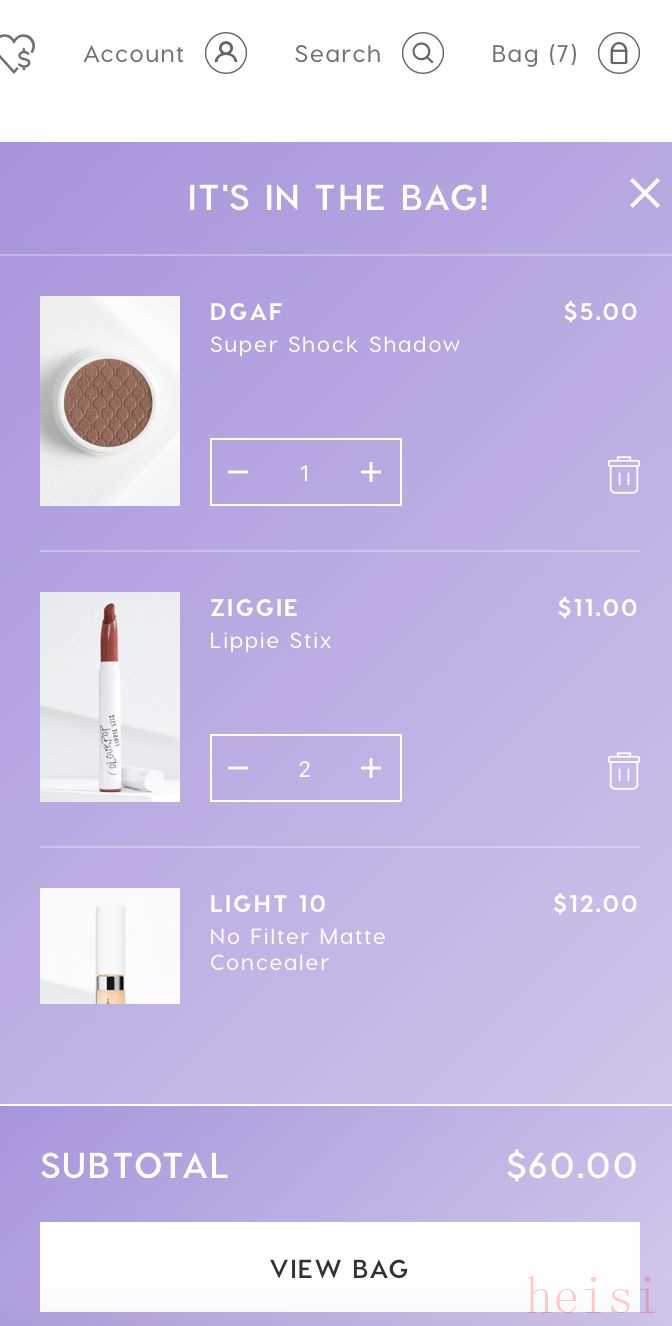Open the Account page
Image resolution: width=672 pixels, height=1326 pixels.
point(165,53)
